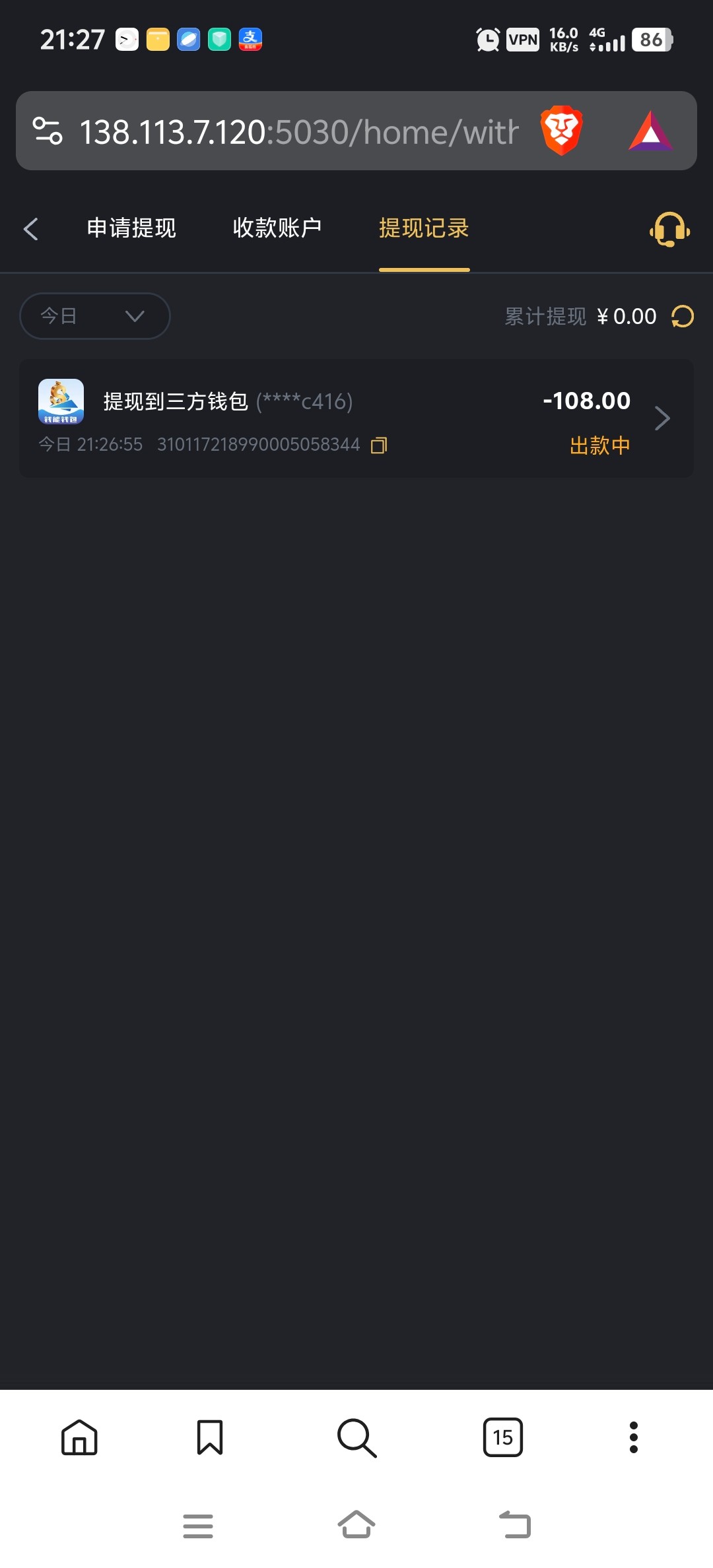The height and width of the screenshot is (1568, 713).
Task: Switch to the 收款账户 tab
Action: click(277, 228)
